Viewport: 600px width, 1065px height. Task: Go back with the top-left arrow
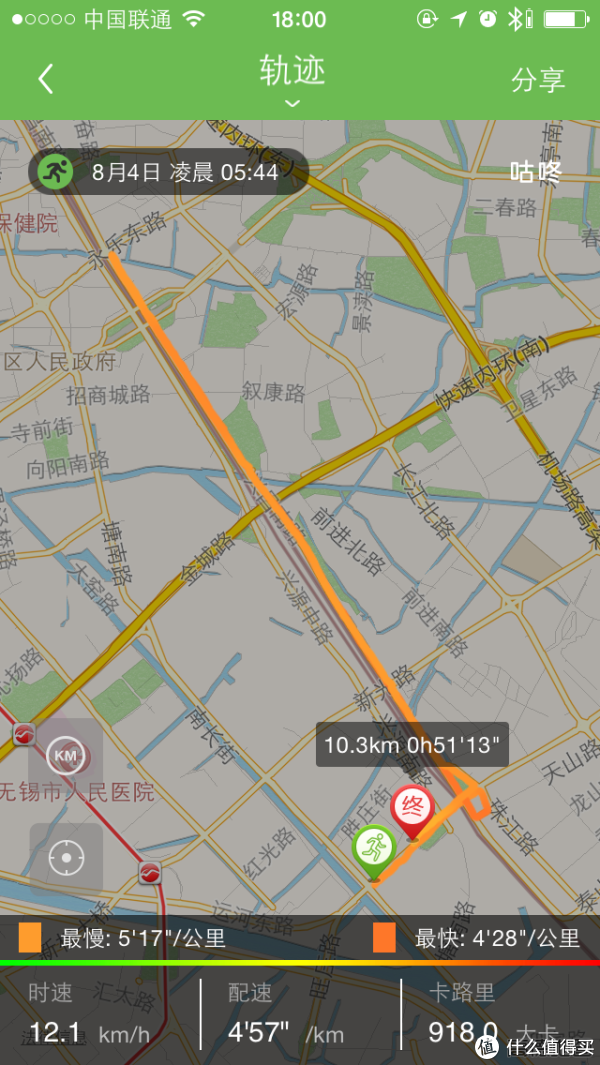coord(45,79)
